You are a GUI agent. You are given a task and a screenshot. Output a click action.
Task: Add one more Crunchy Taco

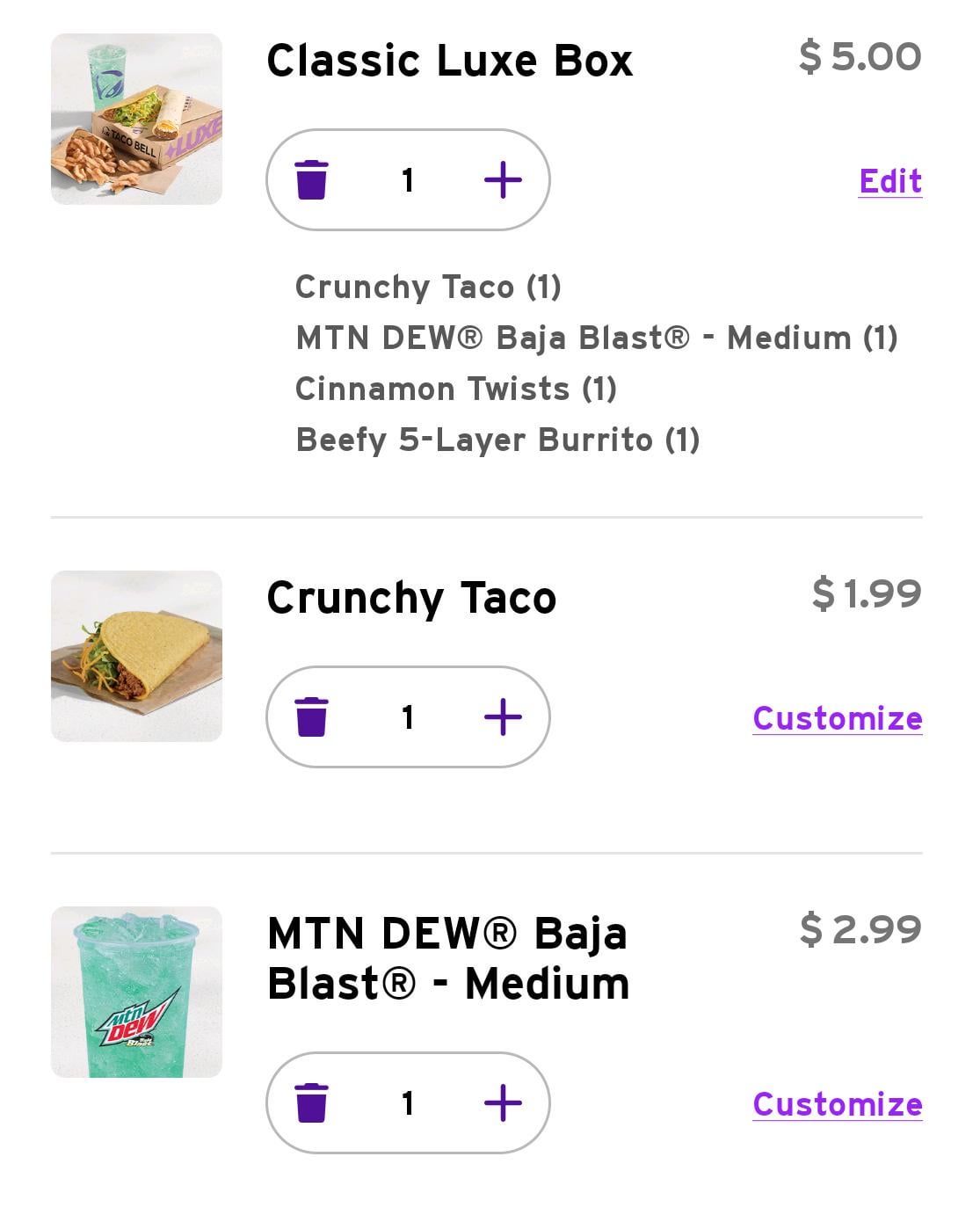click(x=503, y=716)
